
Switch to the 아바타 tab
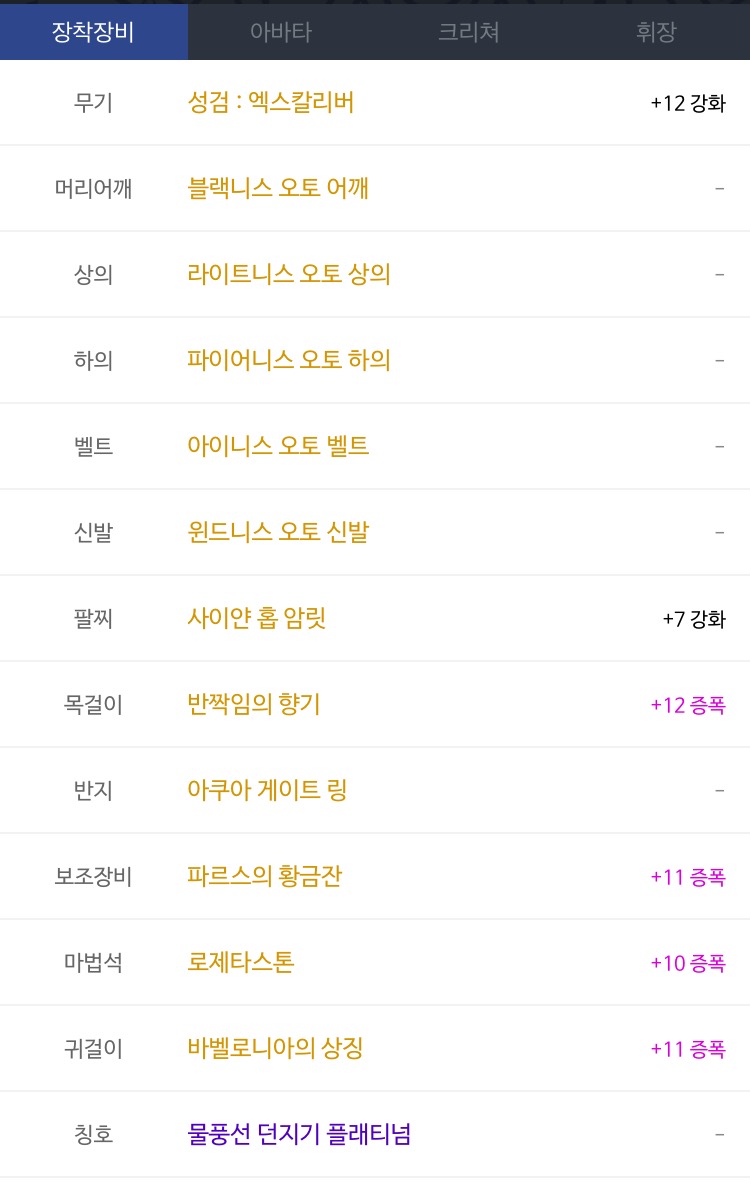281,32
